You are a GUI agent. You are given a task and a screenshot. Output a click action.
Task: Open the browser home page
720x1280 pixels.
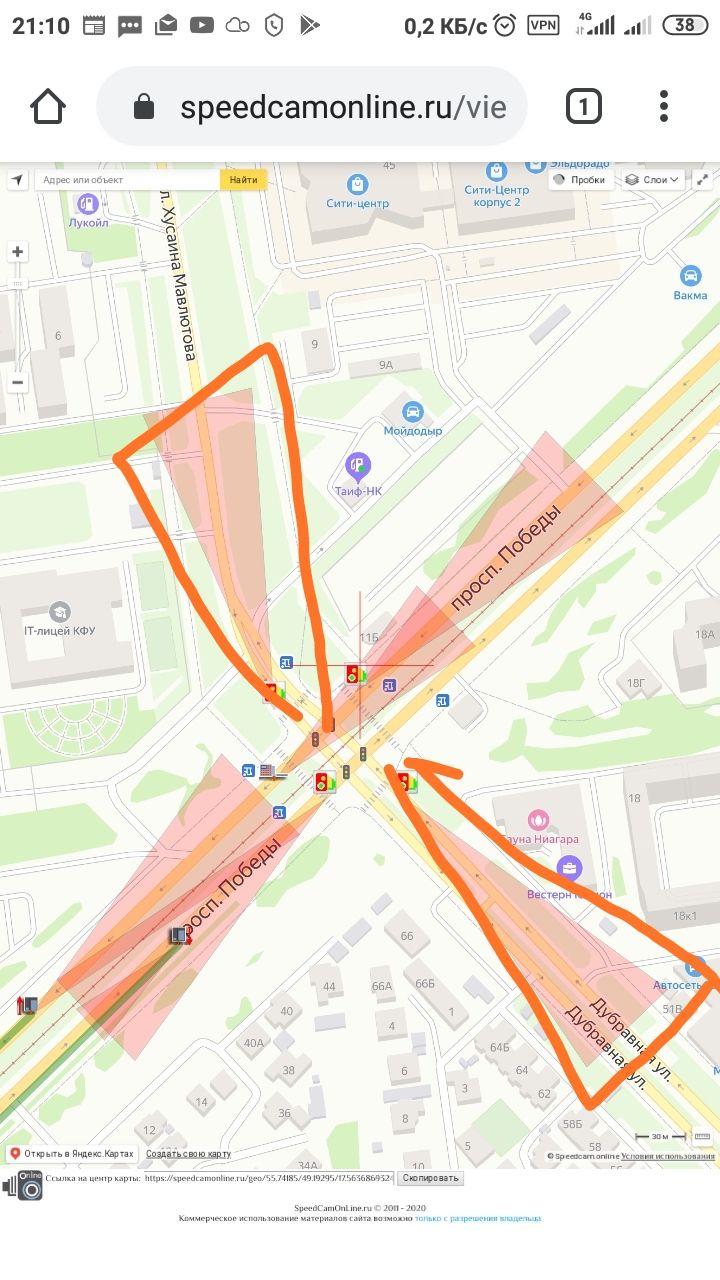coord(48,106)
